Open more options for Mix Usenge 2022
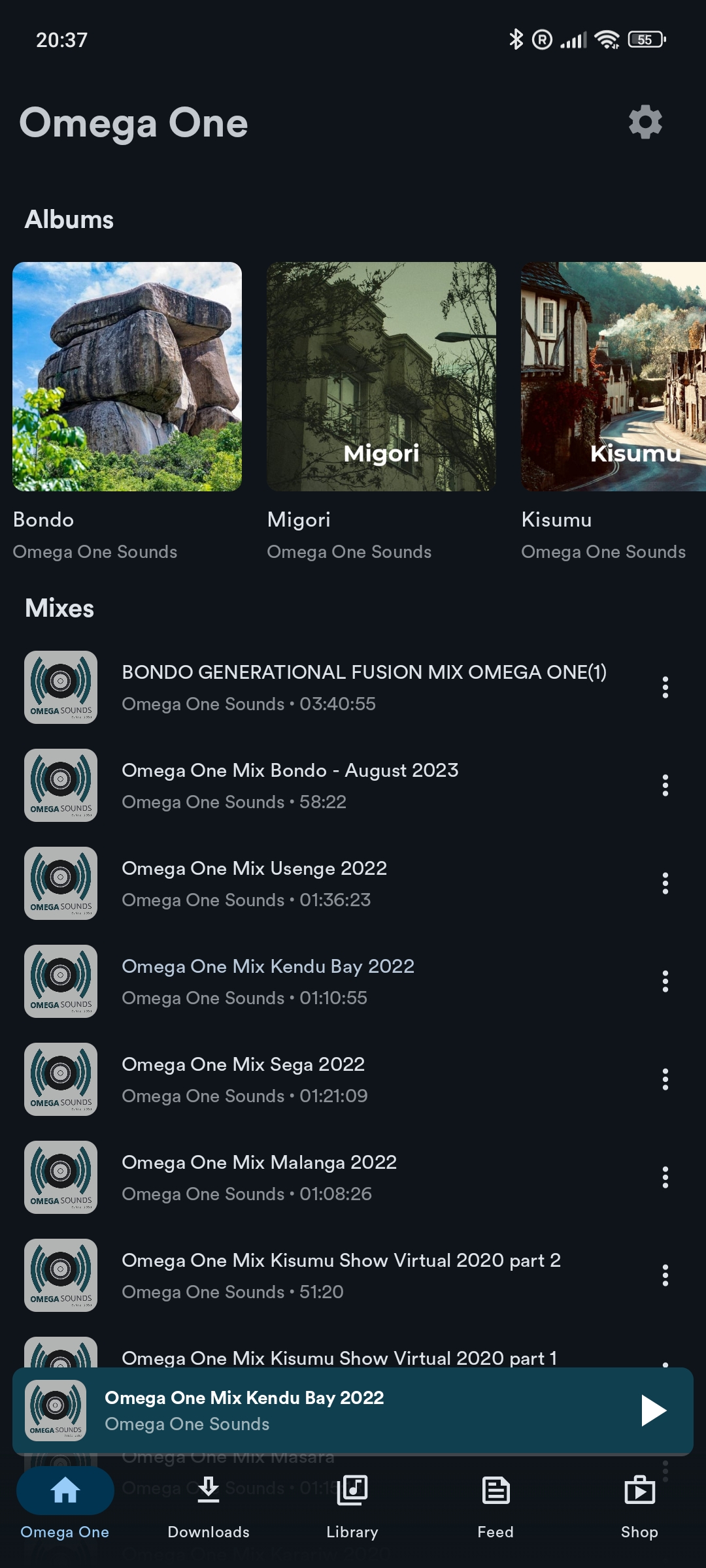706x1568 pixels. (x=665, y=883)
